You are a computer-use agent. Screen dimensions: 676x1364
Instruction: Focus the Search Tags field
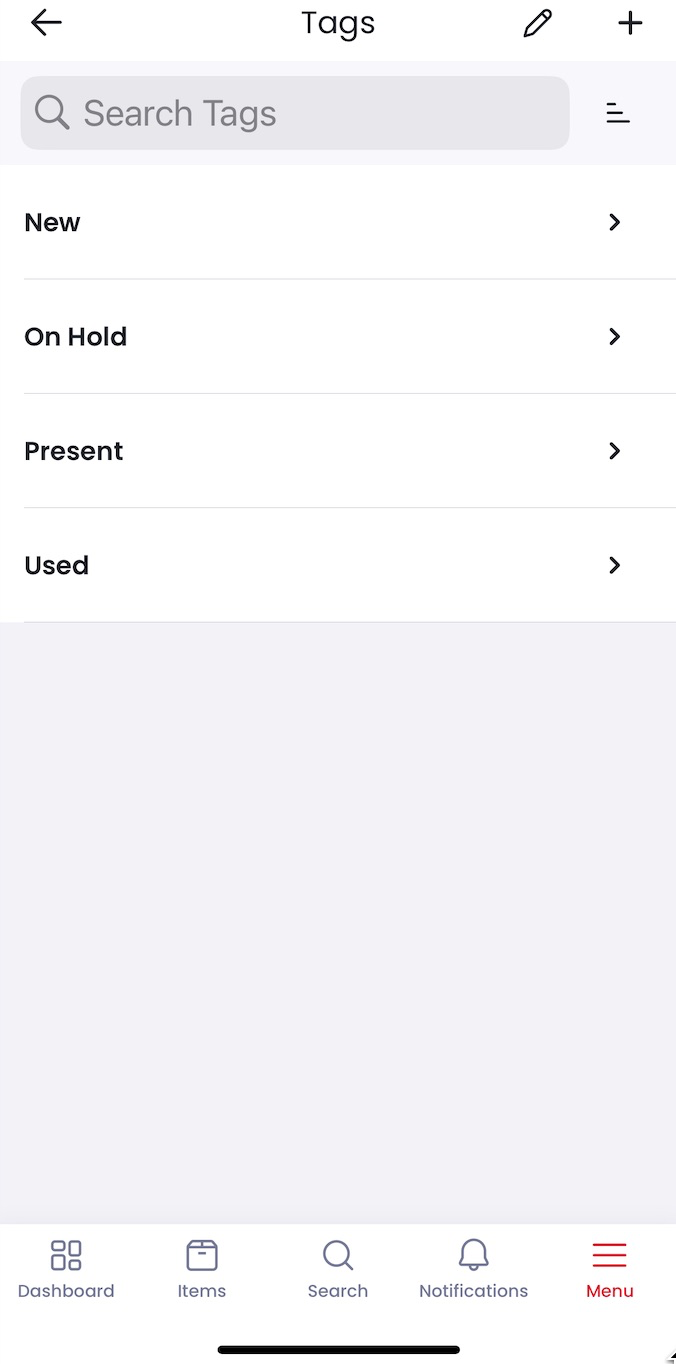pos(295,113)
